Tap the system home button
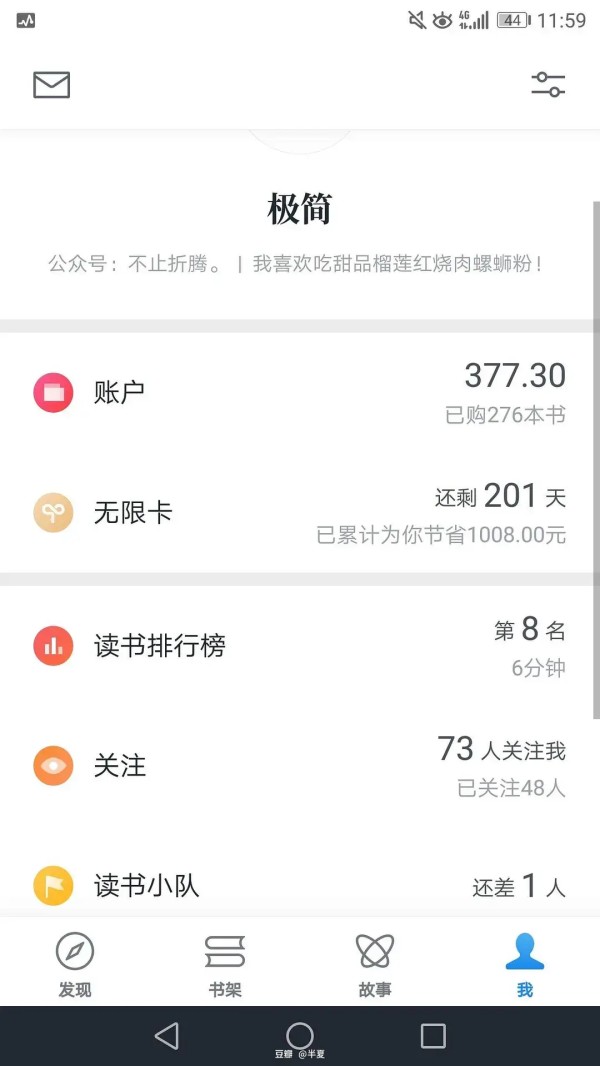 click(x=300, y=1036)
